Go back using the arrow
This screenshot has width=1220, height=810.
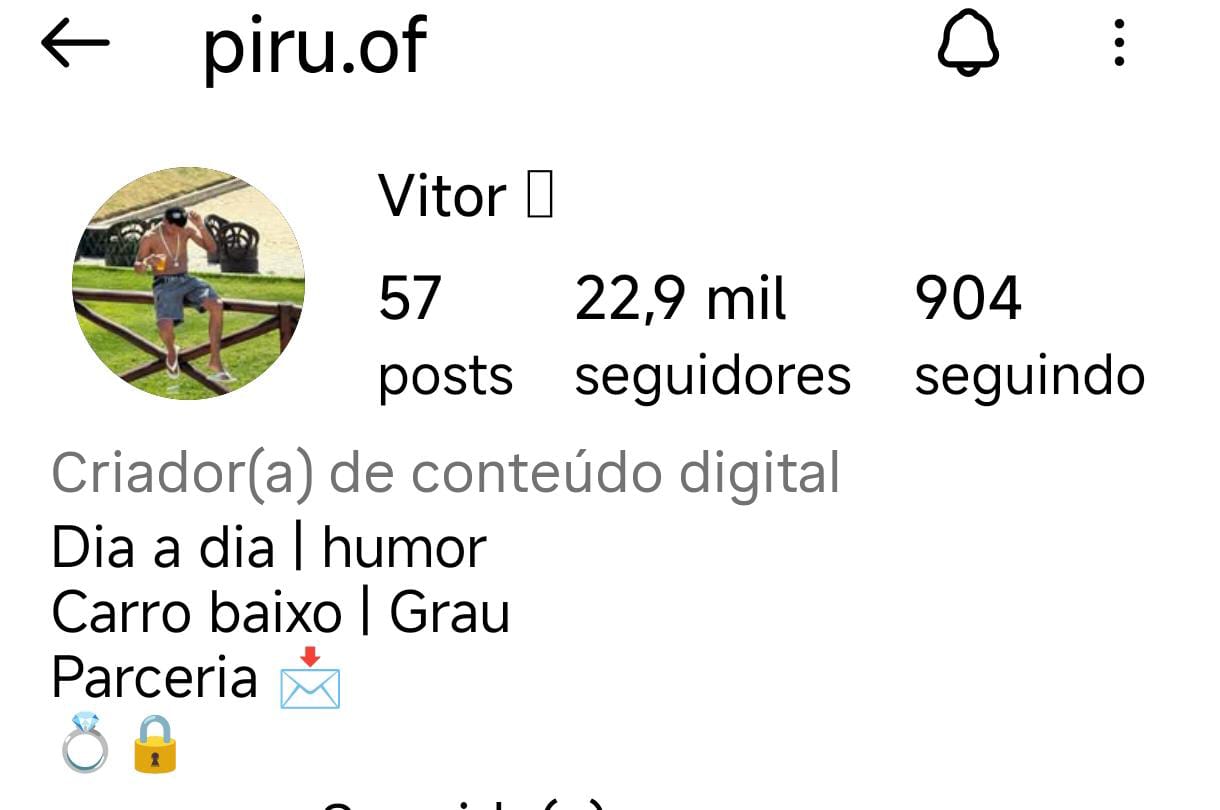click(x=75, y=45)
